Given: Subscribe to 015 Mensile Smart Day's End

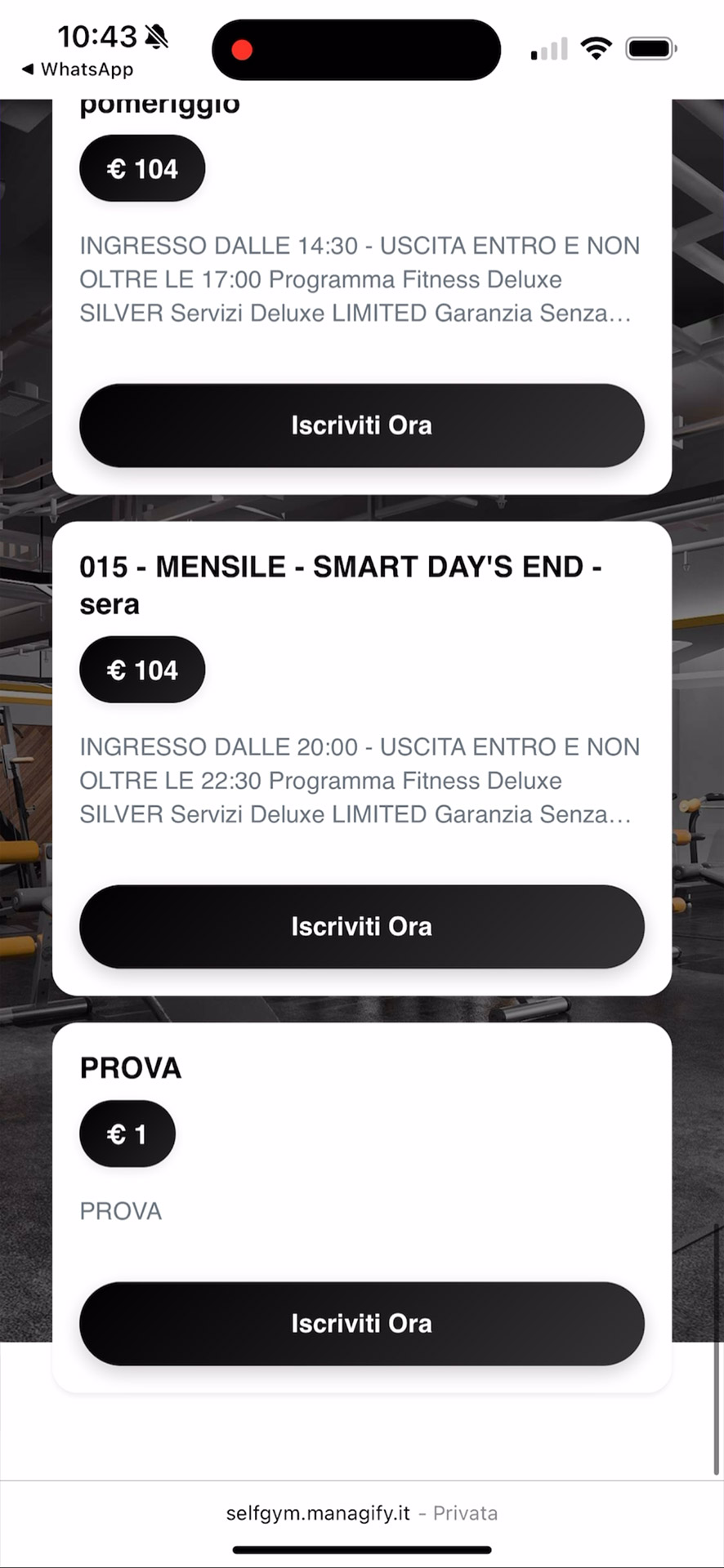Looking at the screenshot, I should tap(362, 927).
